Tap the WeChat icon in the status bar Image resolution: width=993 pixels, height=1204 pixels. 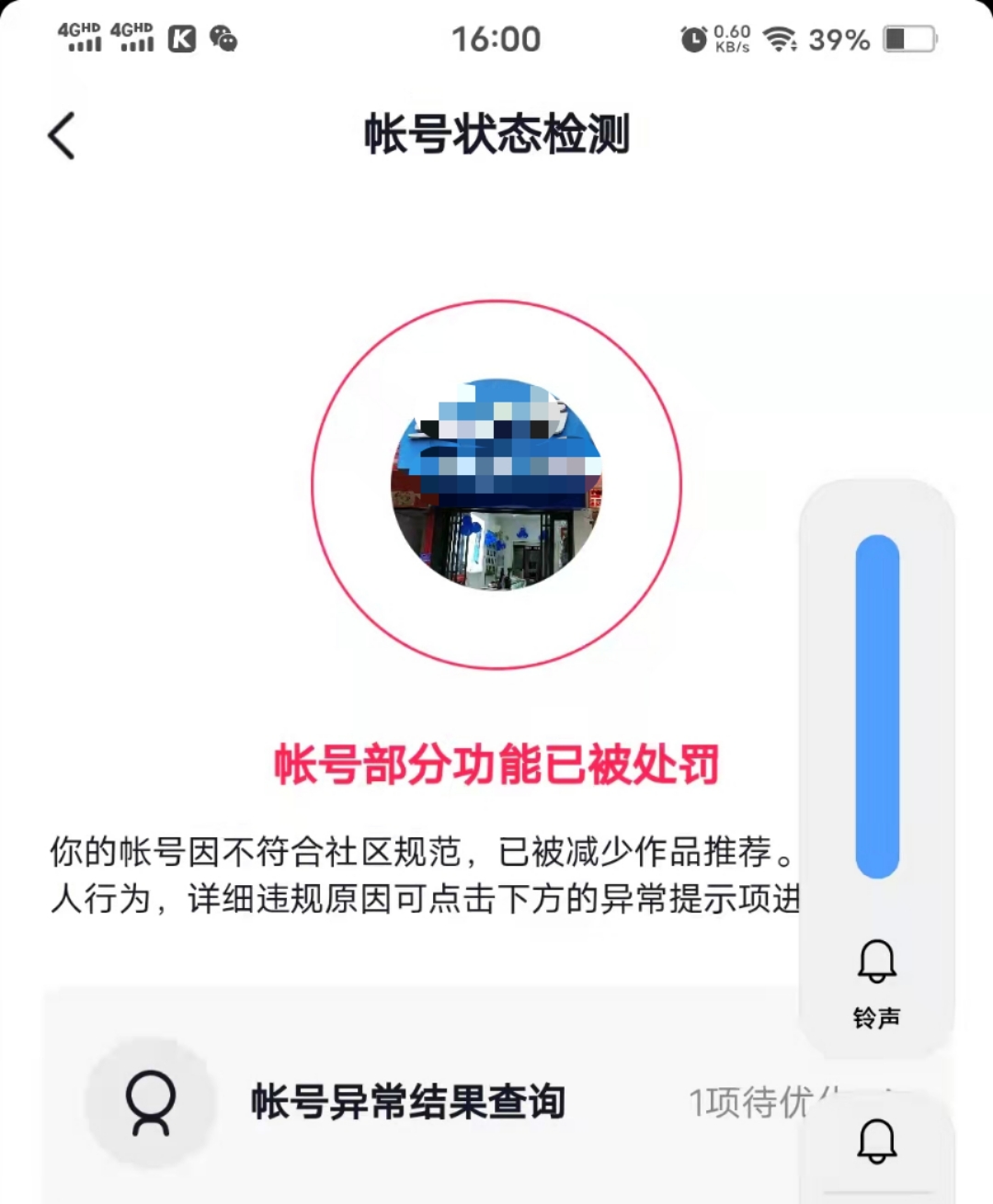point(221,39)
